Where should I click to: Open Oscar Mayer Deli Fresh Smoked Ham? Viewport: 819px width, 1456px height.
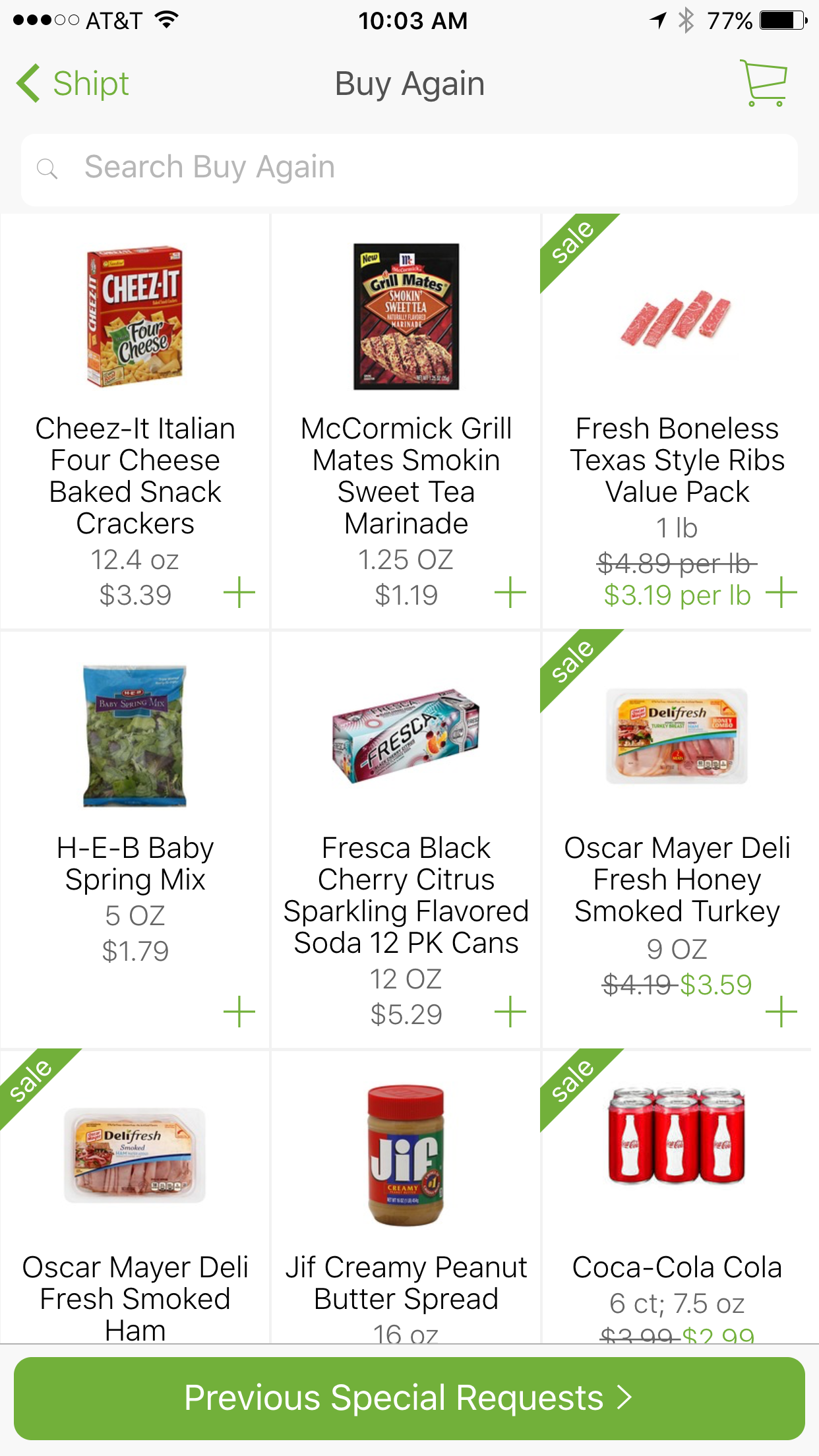135,1197
